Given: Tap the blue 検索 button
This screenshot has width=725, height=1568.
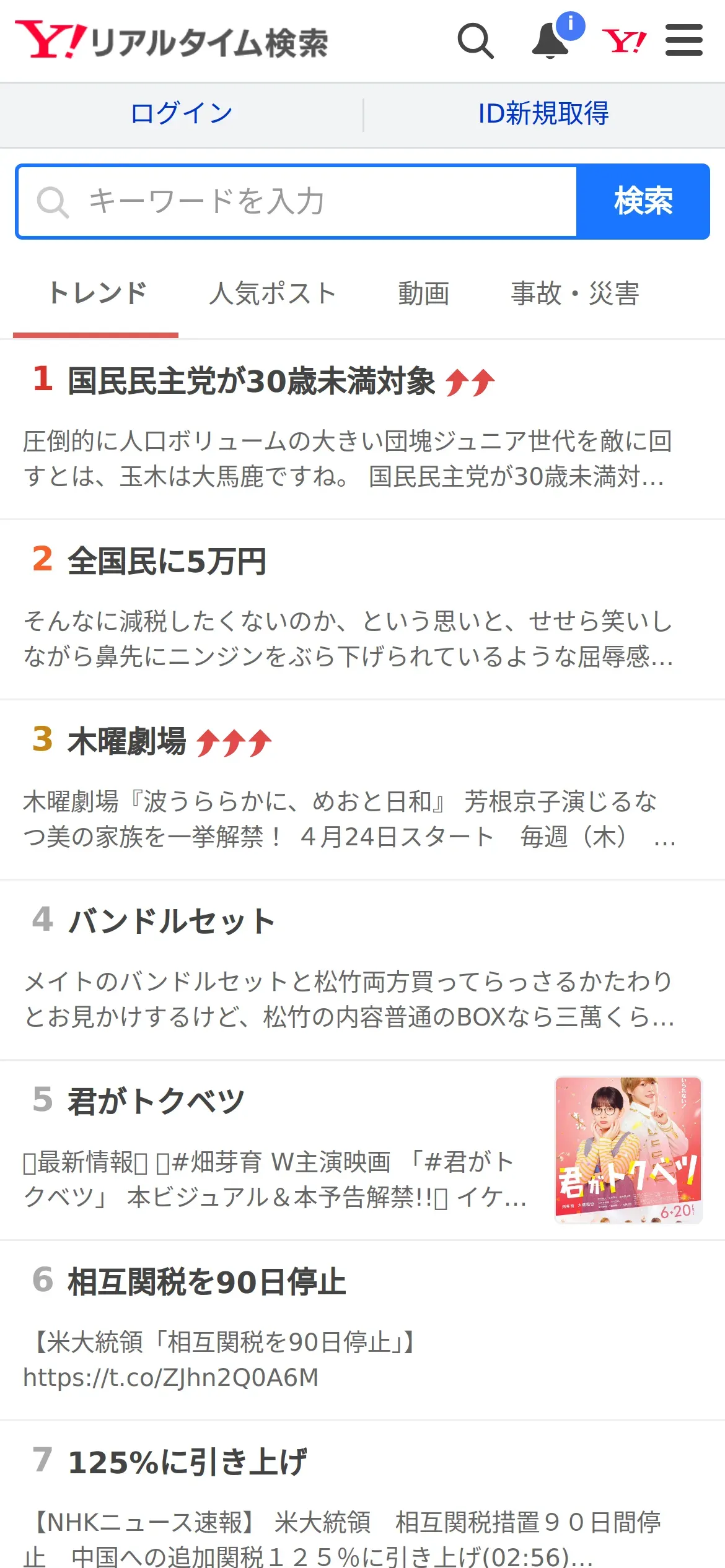Looking at the screenshot, I should [643, 201].
